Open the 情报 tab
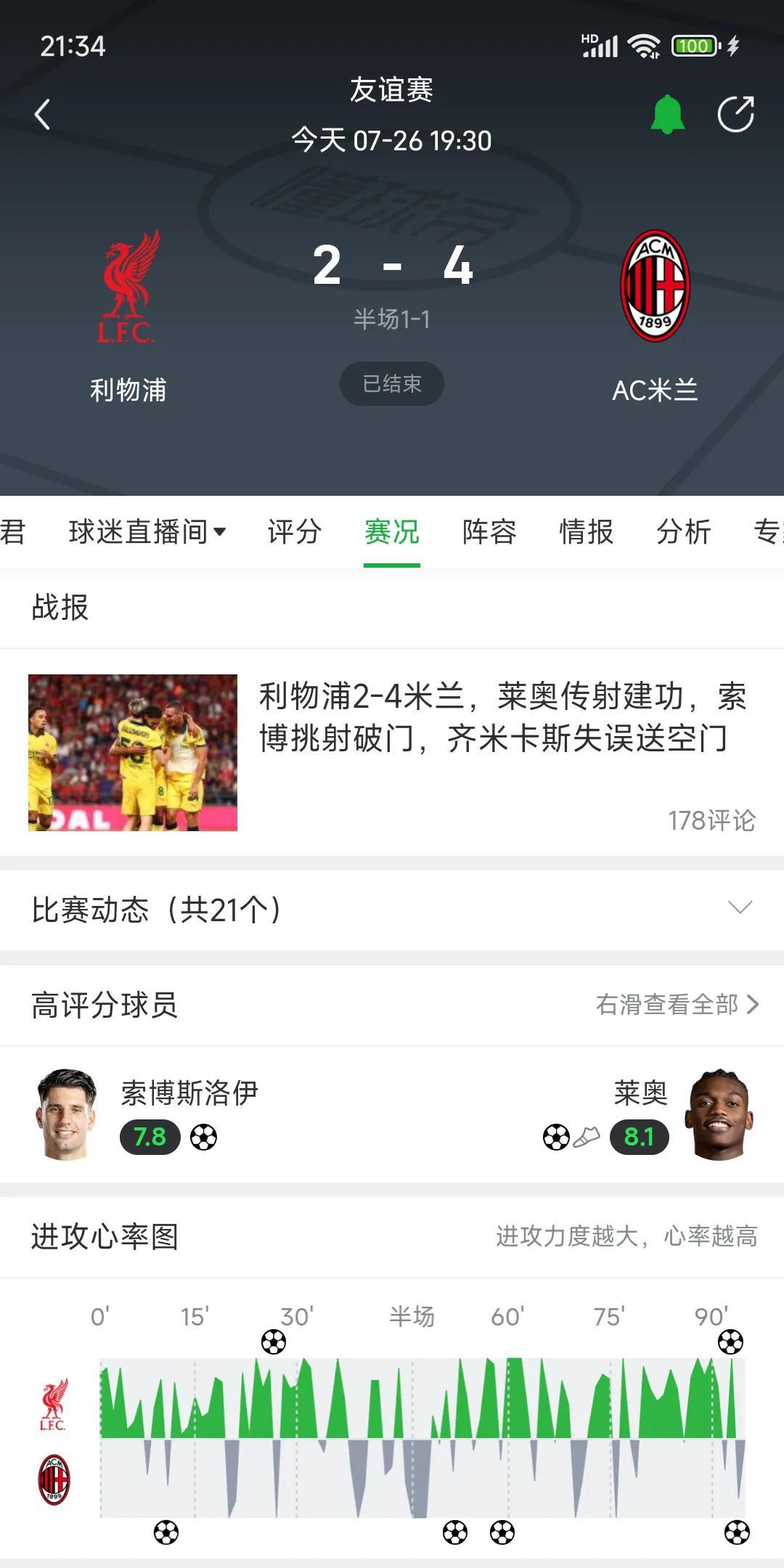784x1568 pixels. (587, 532)
